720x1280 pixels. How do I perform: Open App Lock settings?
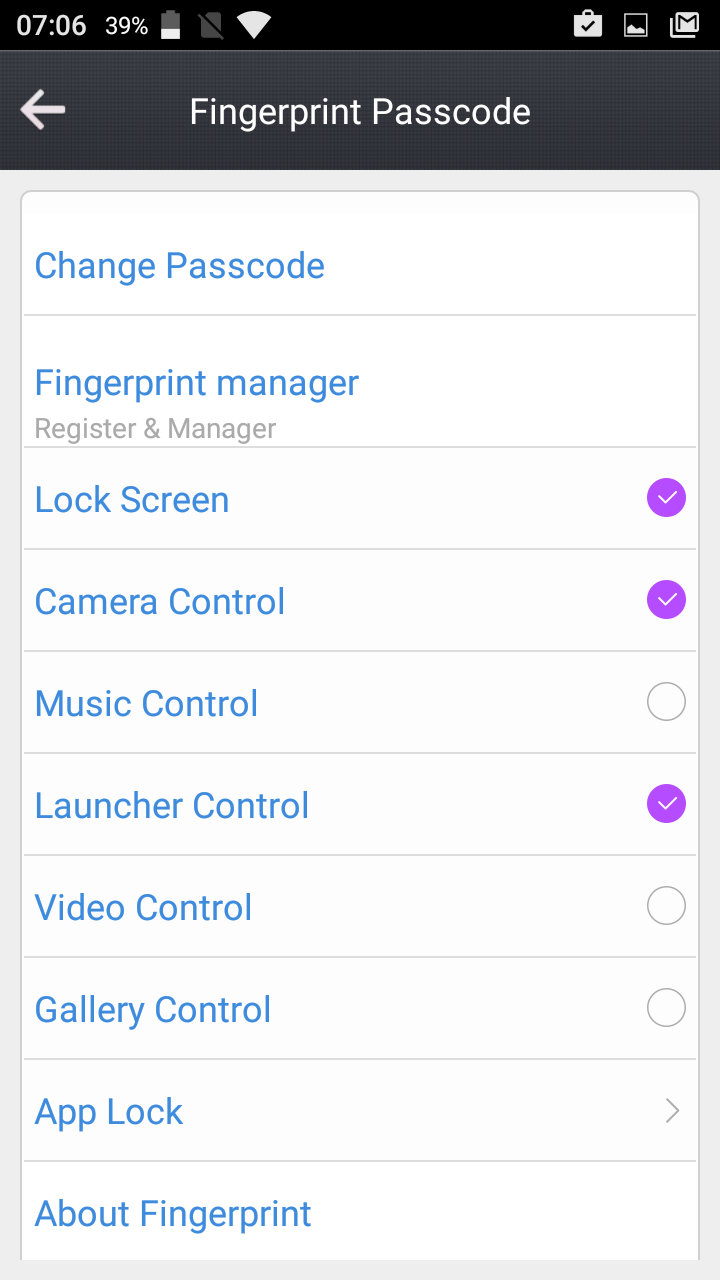coord(360,1112)
